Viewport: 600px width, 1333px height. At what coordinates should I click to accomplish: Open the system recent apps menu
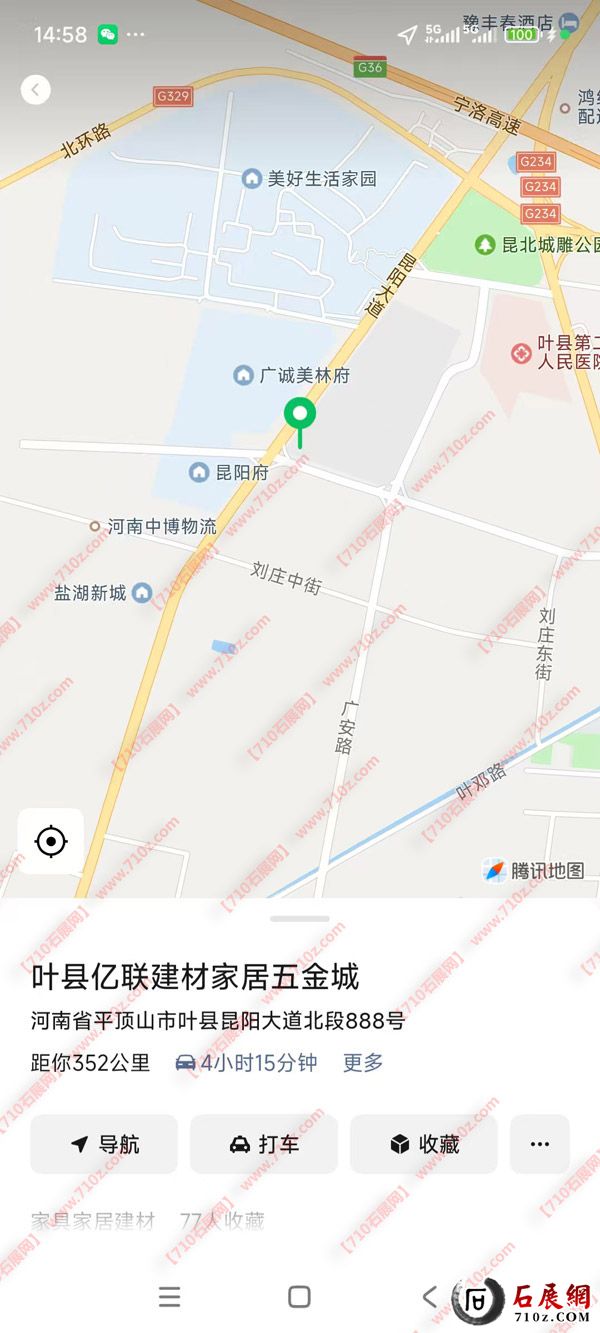pos(170,1297)
